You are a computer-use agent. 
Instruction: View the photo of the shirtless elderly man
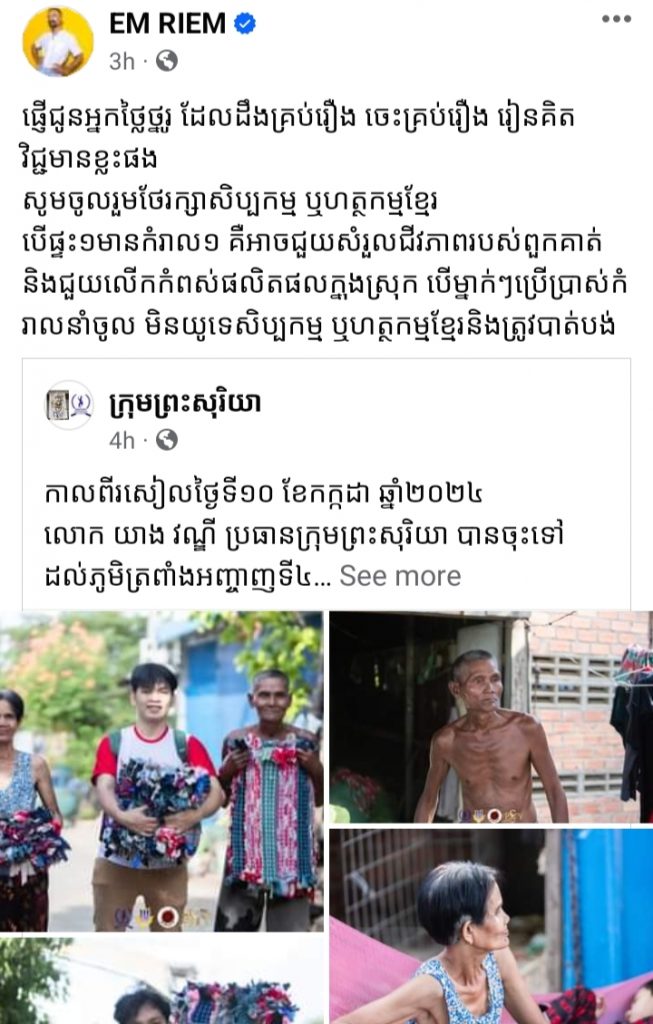pyautogui.click(x=490, y=716)
